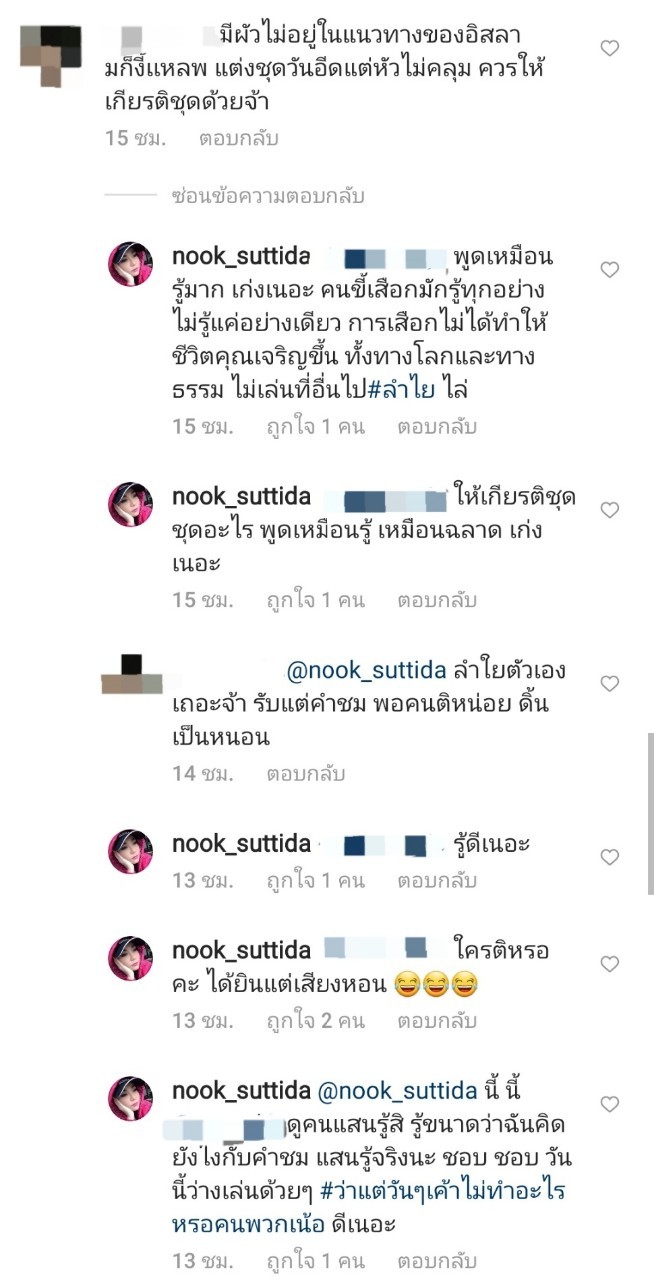Like the reply starting ให้เกียรติชุด
654x1280 pixels.
pos(609,510)
